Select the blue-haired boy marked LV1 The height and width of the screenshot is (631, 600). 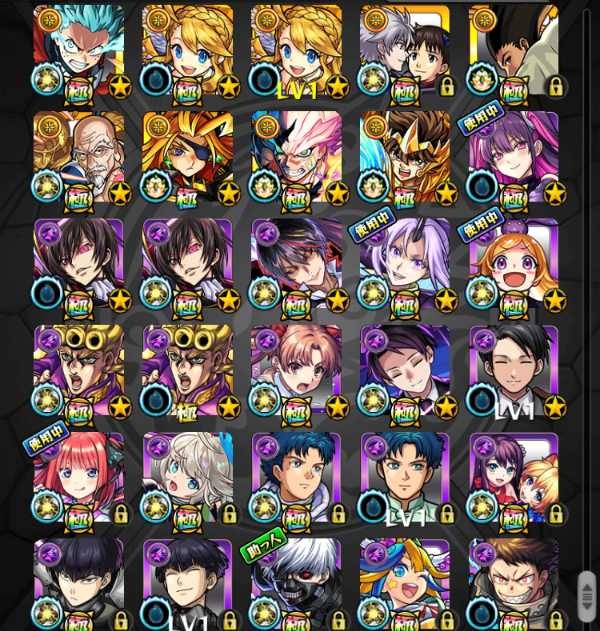[404, 478]
